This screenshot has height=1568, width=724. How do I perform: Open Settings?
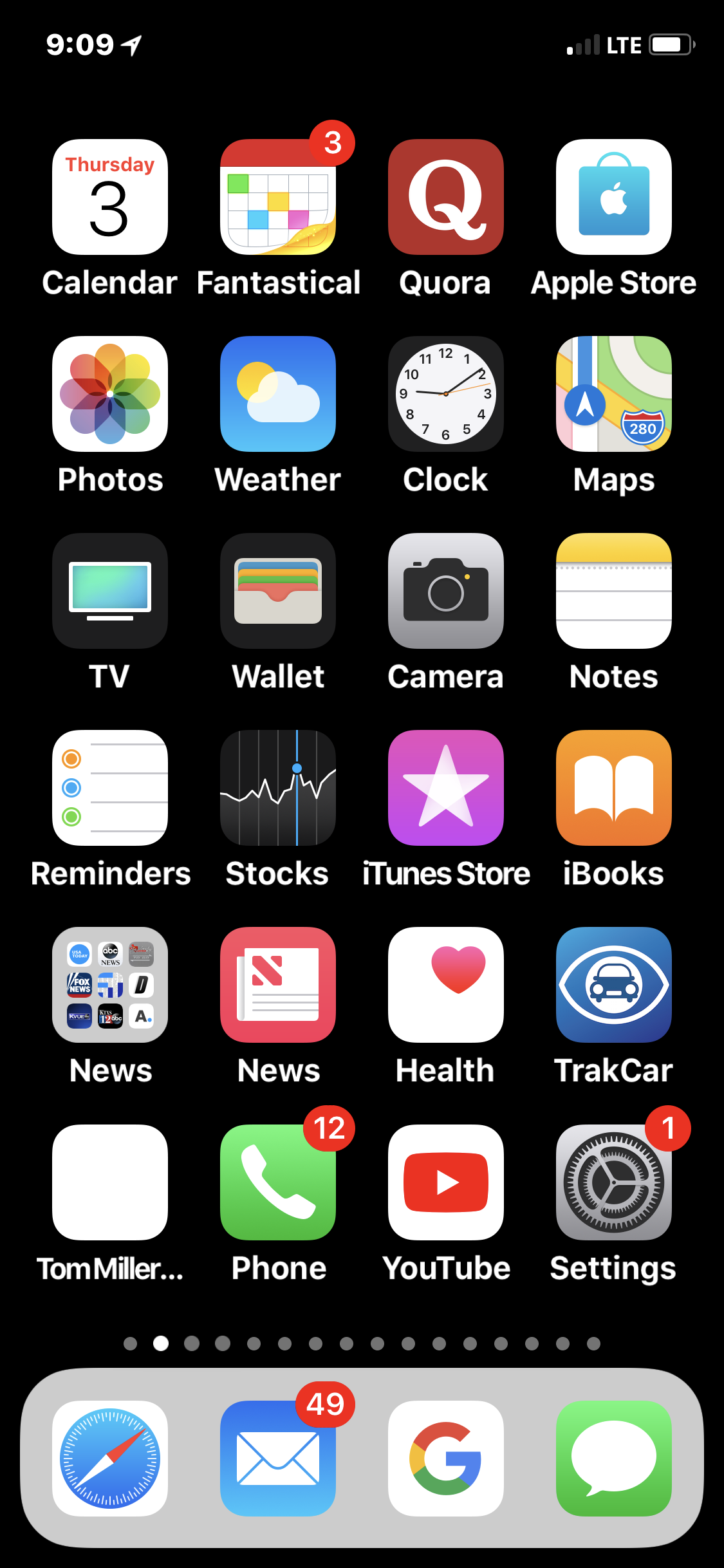(614, 1182)
